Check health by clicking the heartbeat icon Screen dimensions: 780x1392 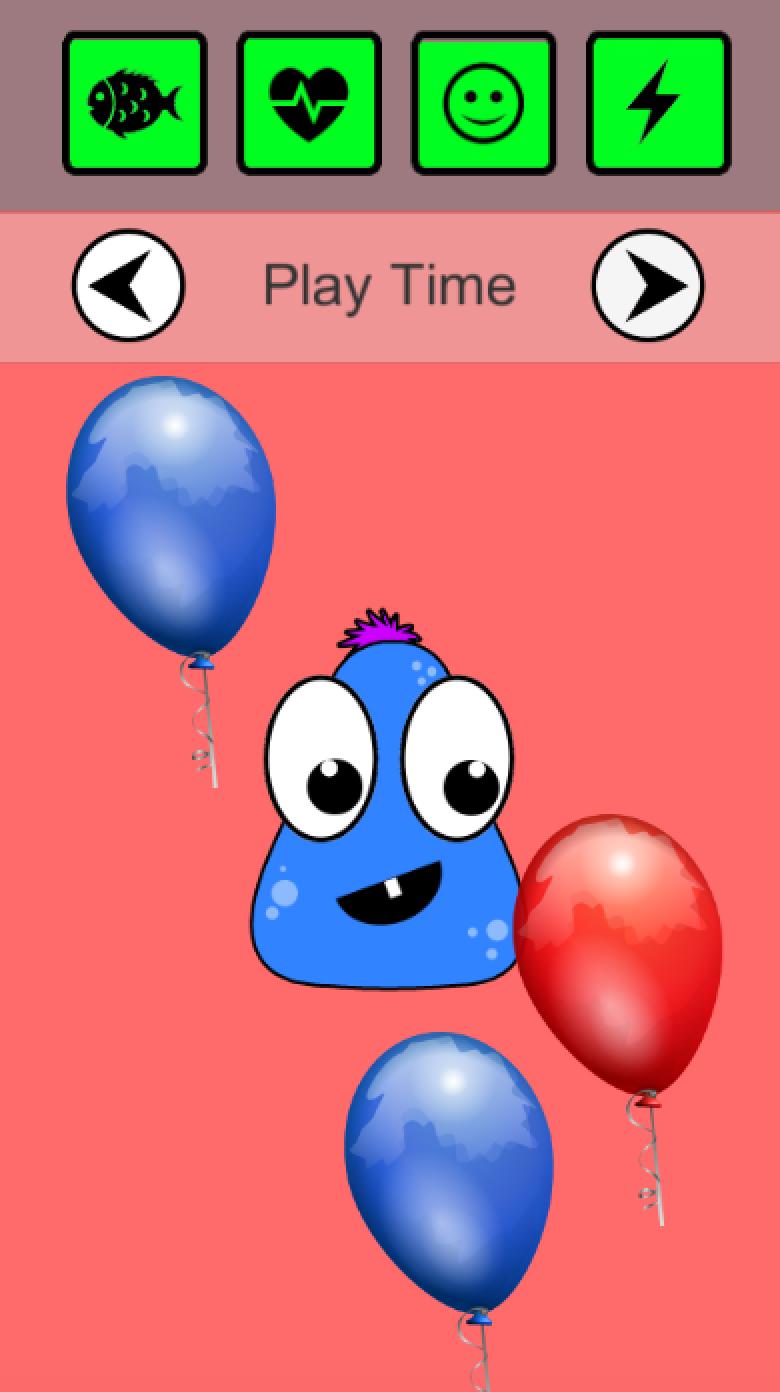pyautogui.click(x=309, y=102)
